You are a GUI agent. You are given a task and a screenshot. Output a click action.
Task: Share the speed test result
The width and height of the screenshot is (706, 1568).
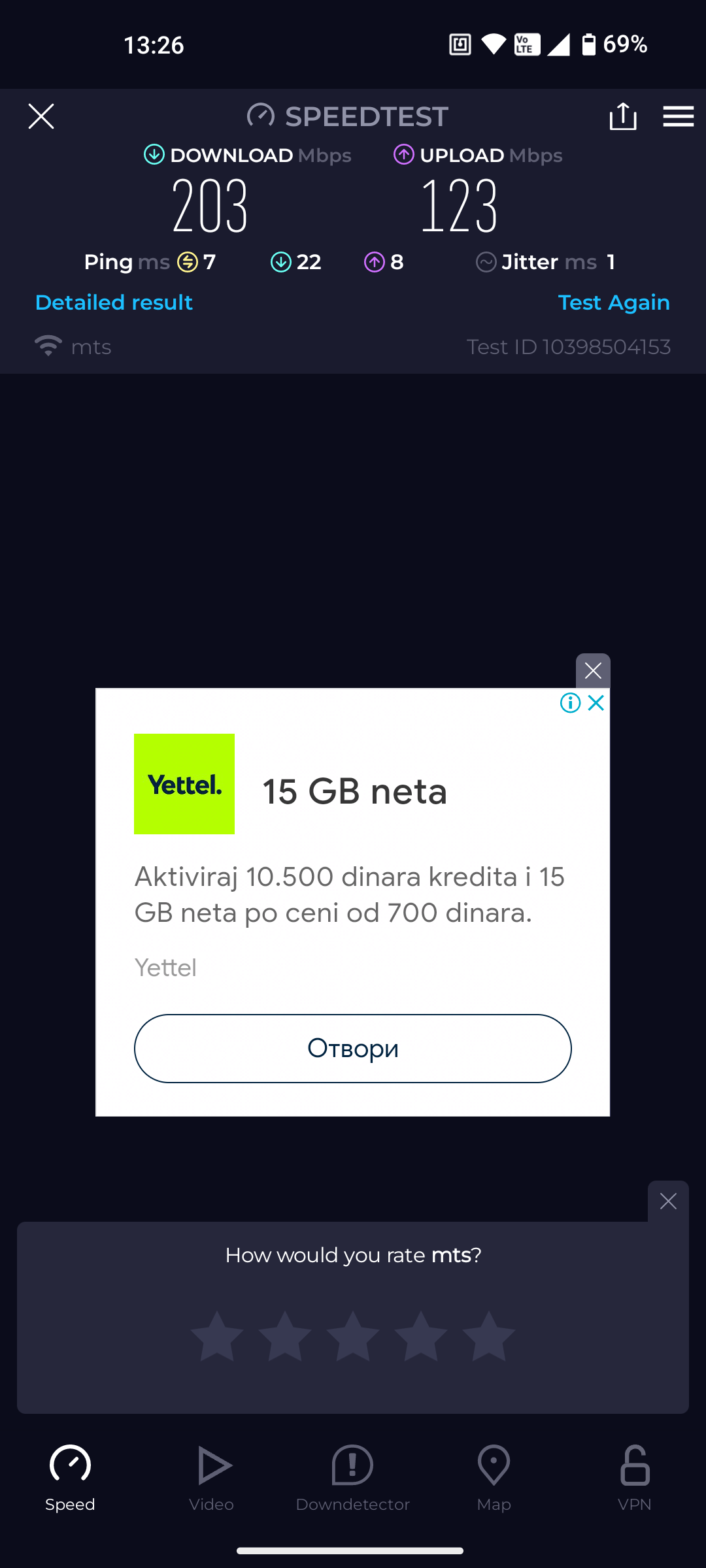pyautogui.click(x=622, y=117)
